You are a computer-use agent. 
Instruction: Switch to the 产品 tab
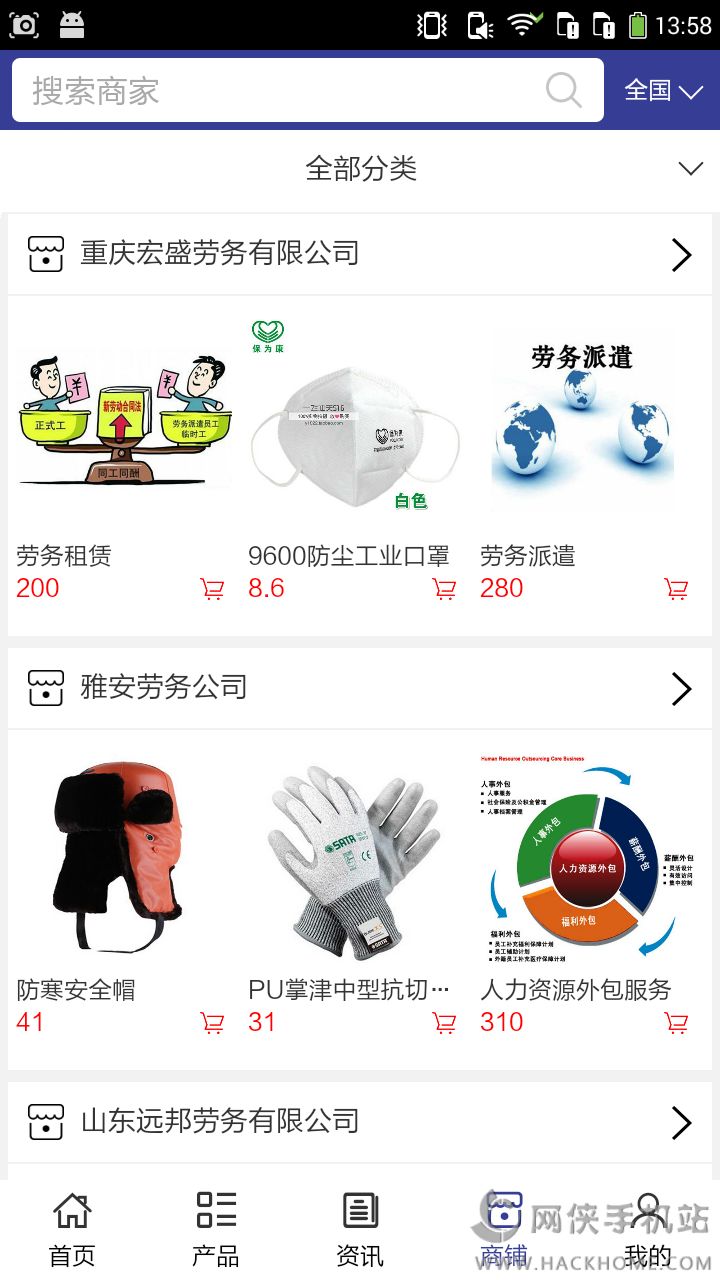pos(216,1230)
